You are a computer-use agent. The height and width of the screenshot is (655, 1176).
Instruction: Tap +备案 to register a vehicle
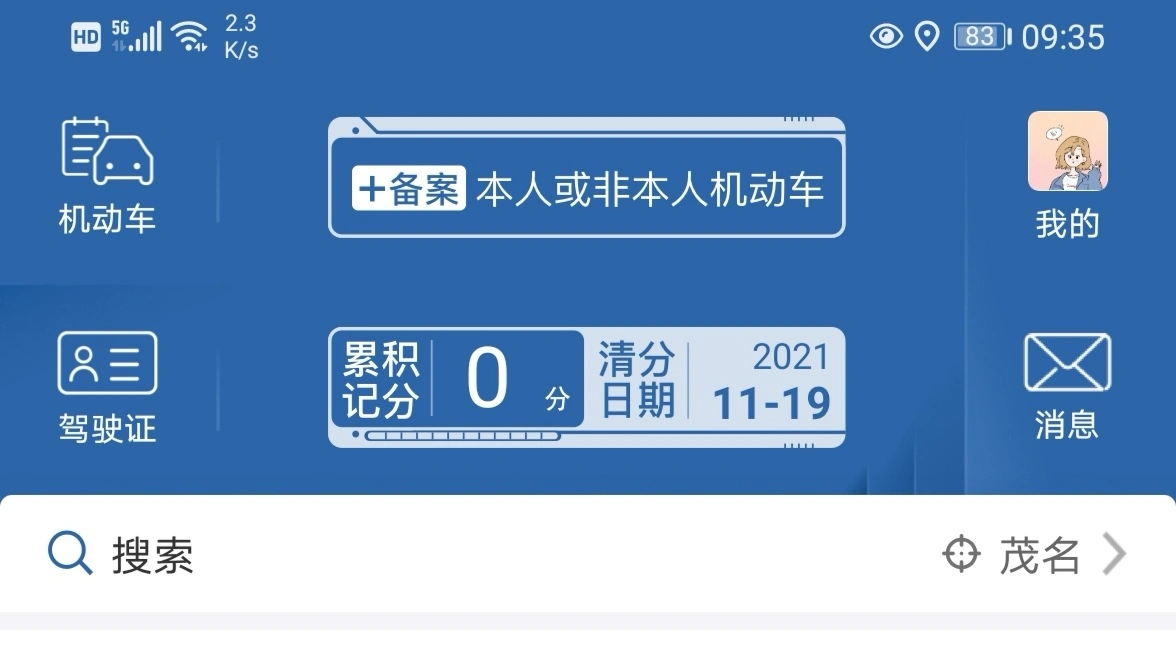(x=409, y=189)
